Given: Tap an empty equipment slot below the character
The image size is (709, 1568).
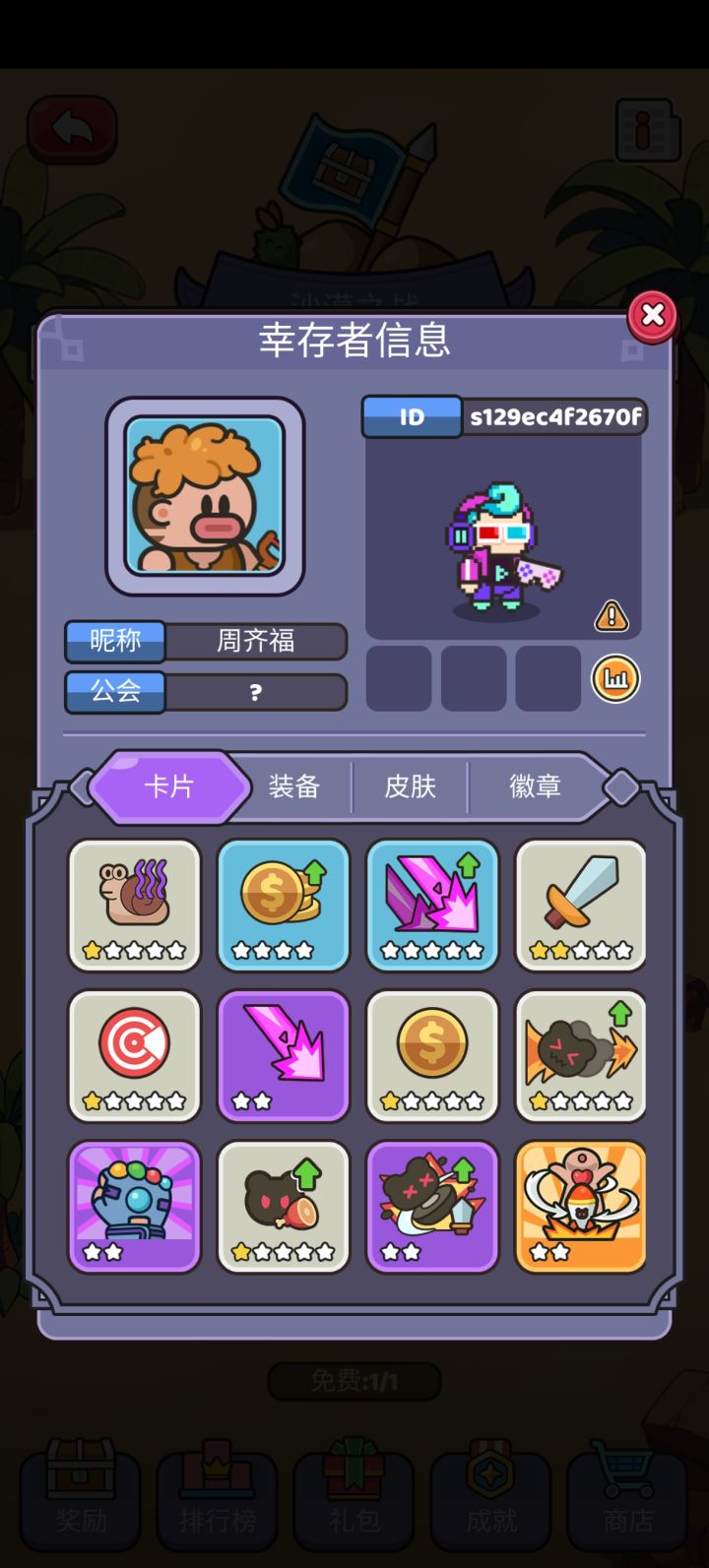Looking at the screenshot, I should tap(398, 679).
